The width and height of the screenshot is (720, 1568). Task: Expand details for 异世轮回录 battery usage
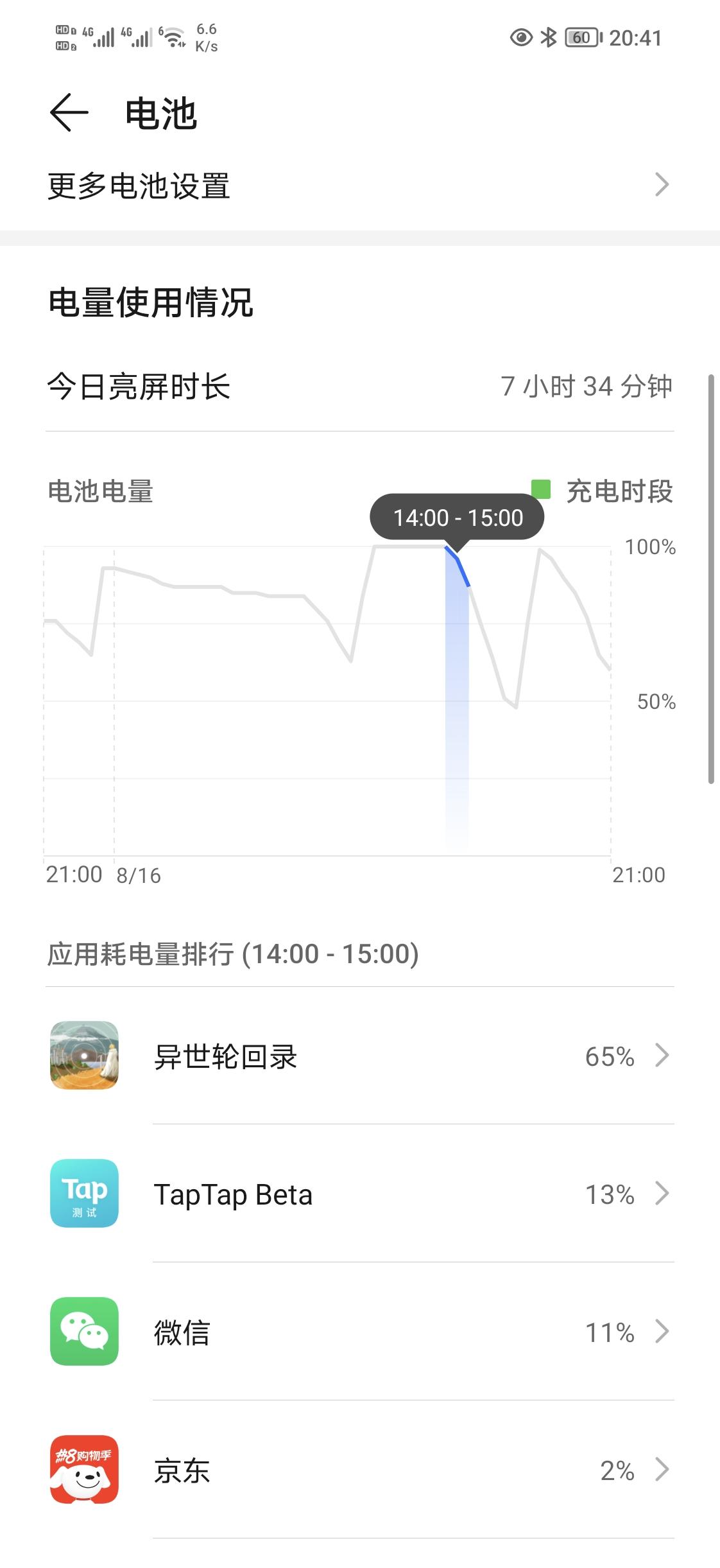[x=662, y=1056]
